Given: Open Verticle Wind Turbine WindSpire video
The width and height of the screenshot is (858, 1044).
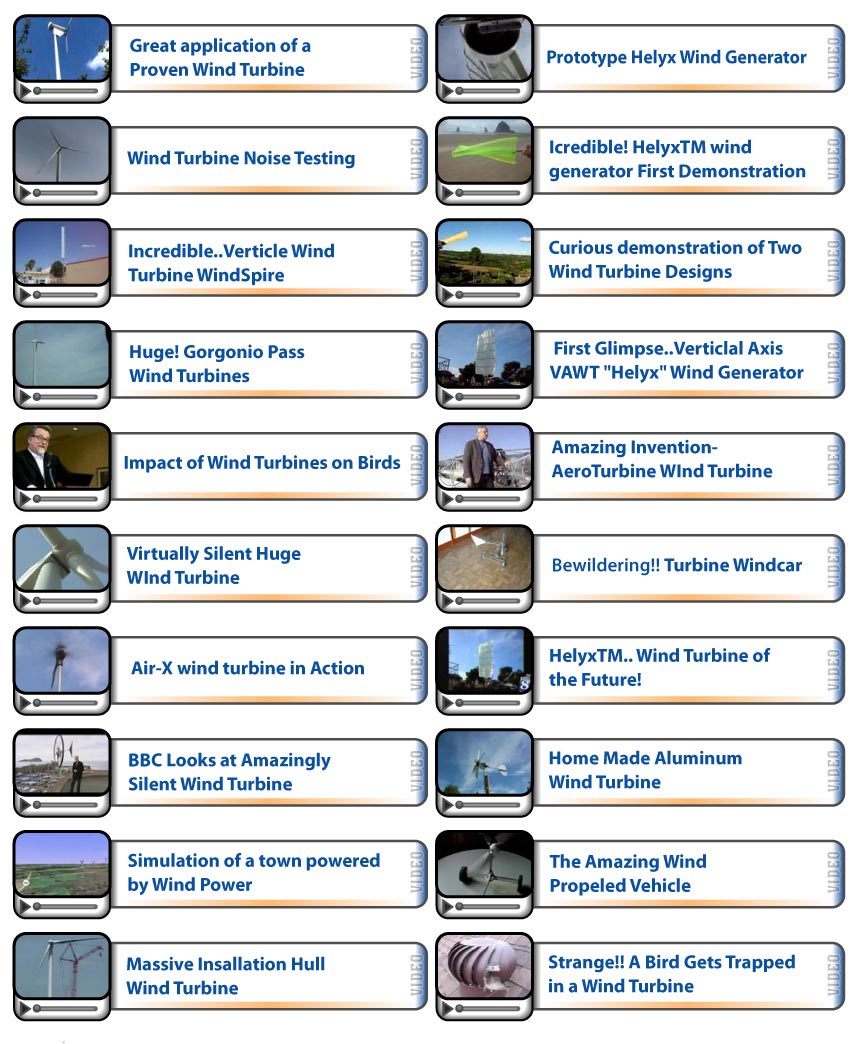Looking at the screenshot, I should coord(231,263).
